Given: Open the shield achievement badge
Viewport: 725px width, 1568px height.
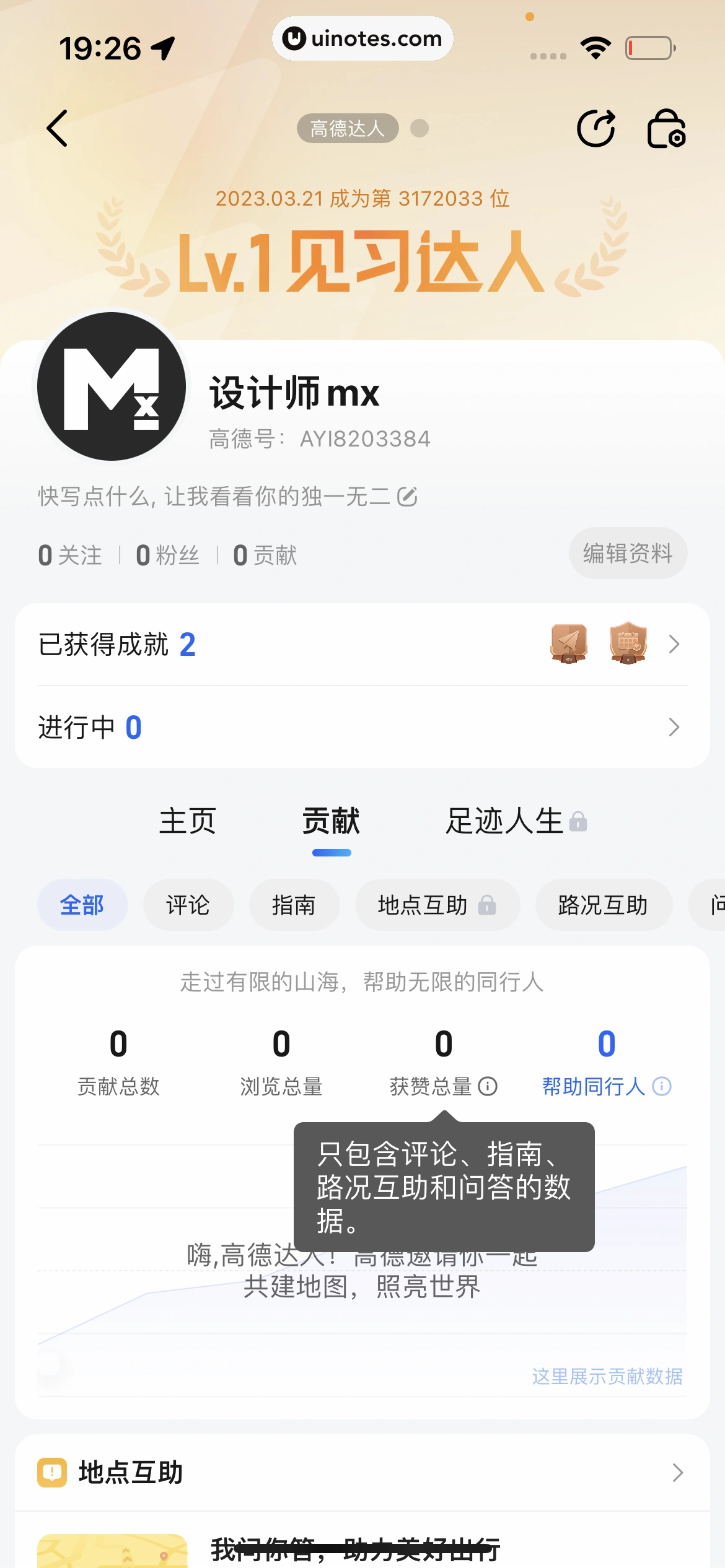Looking at the screenshot, I should click(626, 644).
